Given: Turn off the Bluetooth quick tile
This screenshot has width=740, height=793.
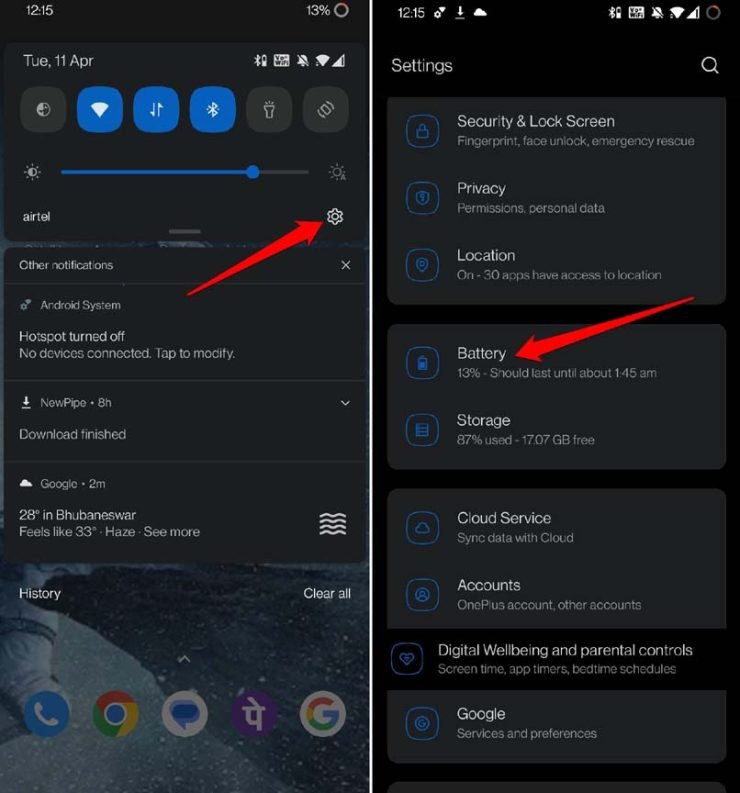Looking at the screenshot, I should [212, 110].
